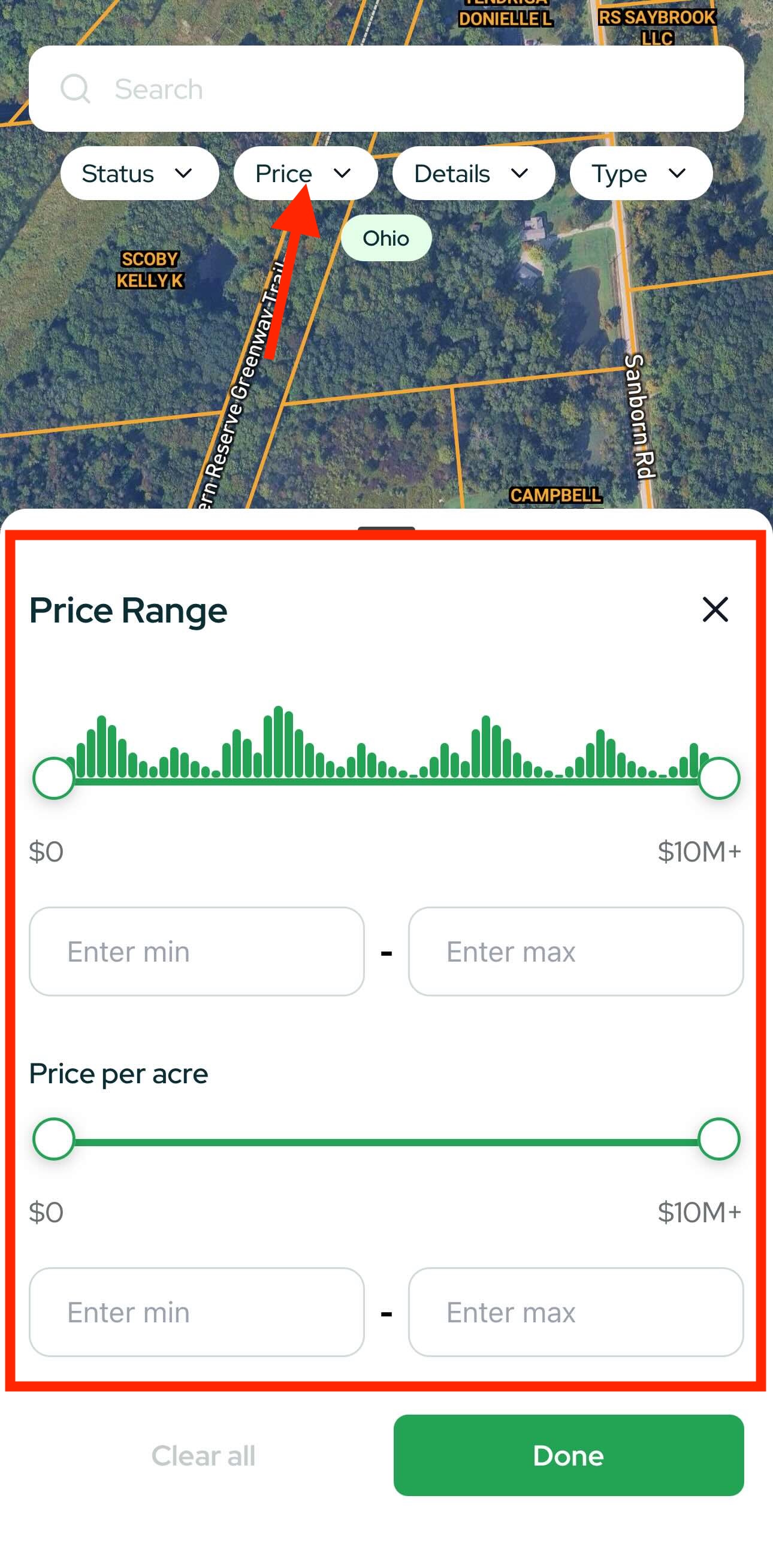Focus the Price per acre Enter min field

(x=197, y=1312)
